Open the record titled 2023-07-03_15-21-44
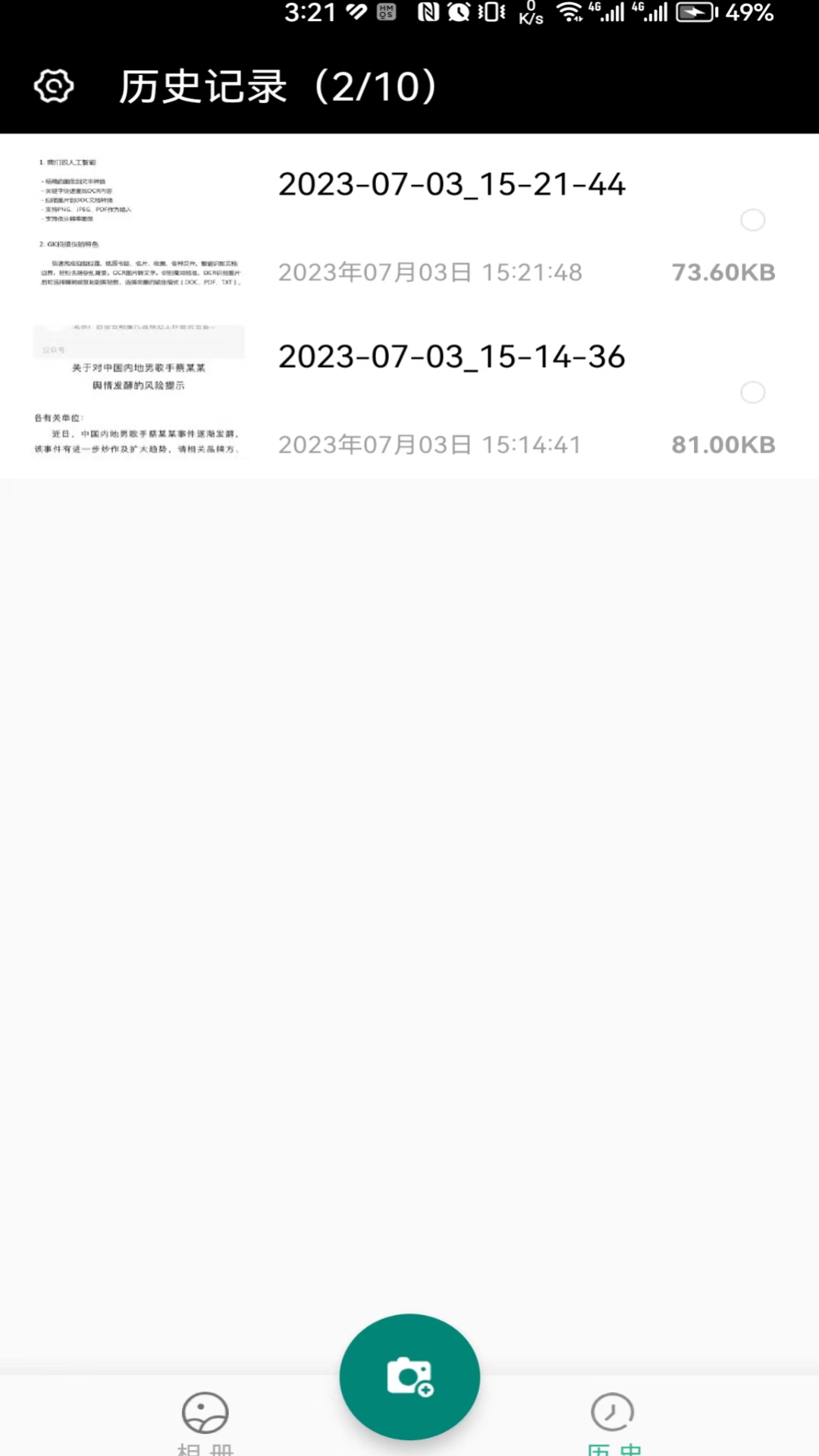The image size is (819, 1456). coord(452,184)
